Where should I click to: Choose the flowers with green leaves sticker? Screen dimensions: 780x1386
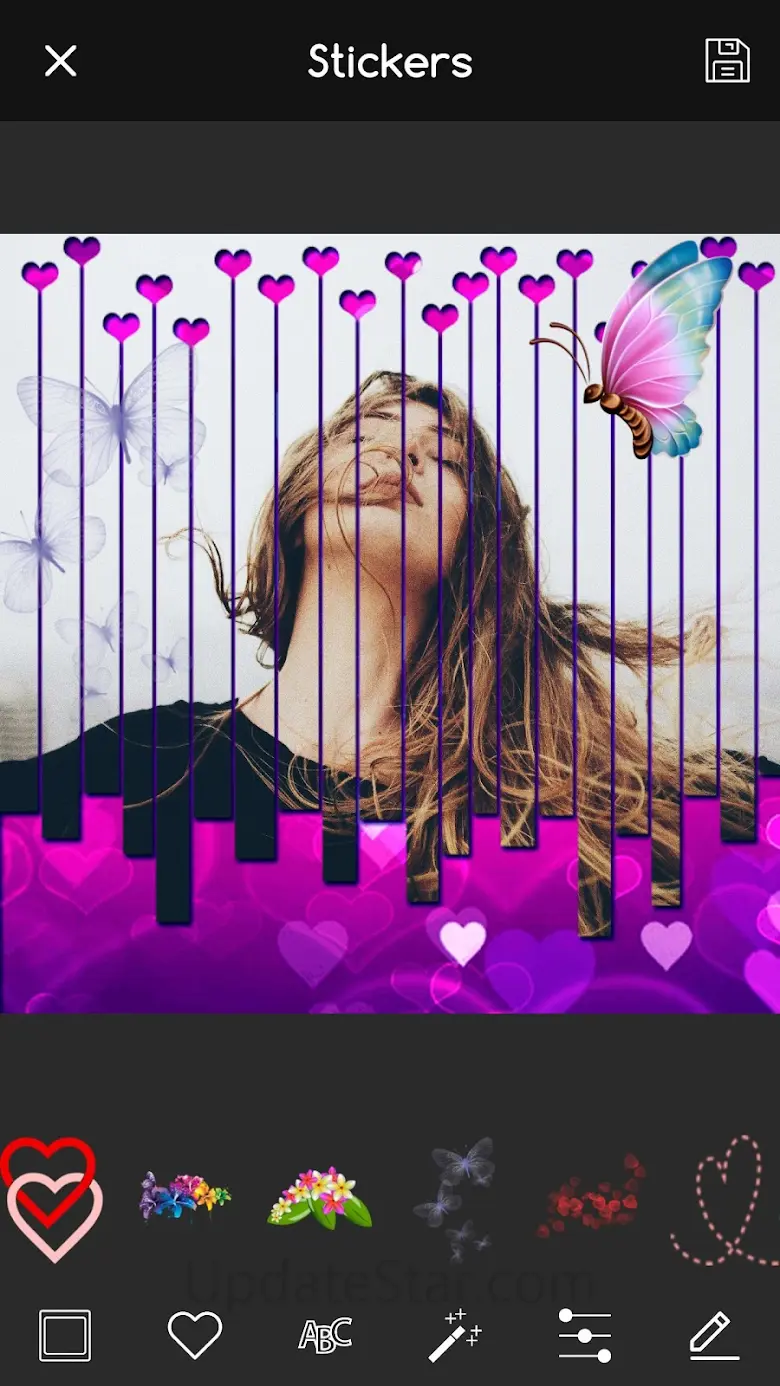point(320,1198)
